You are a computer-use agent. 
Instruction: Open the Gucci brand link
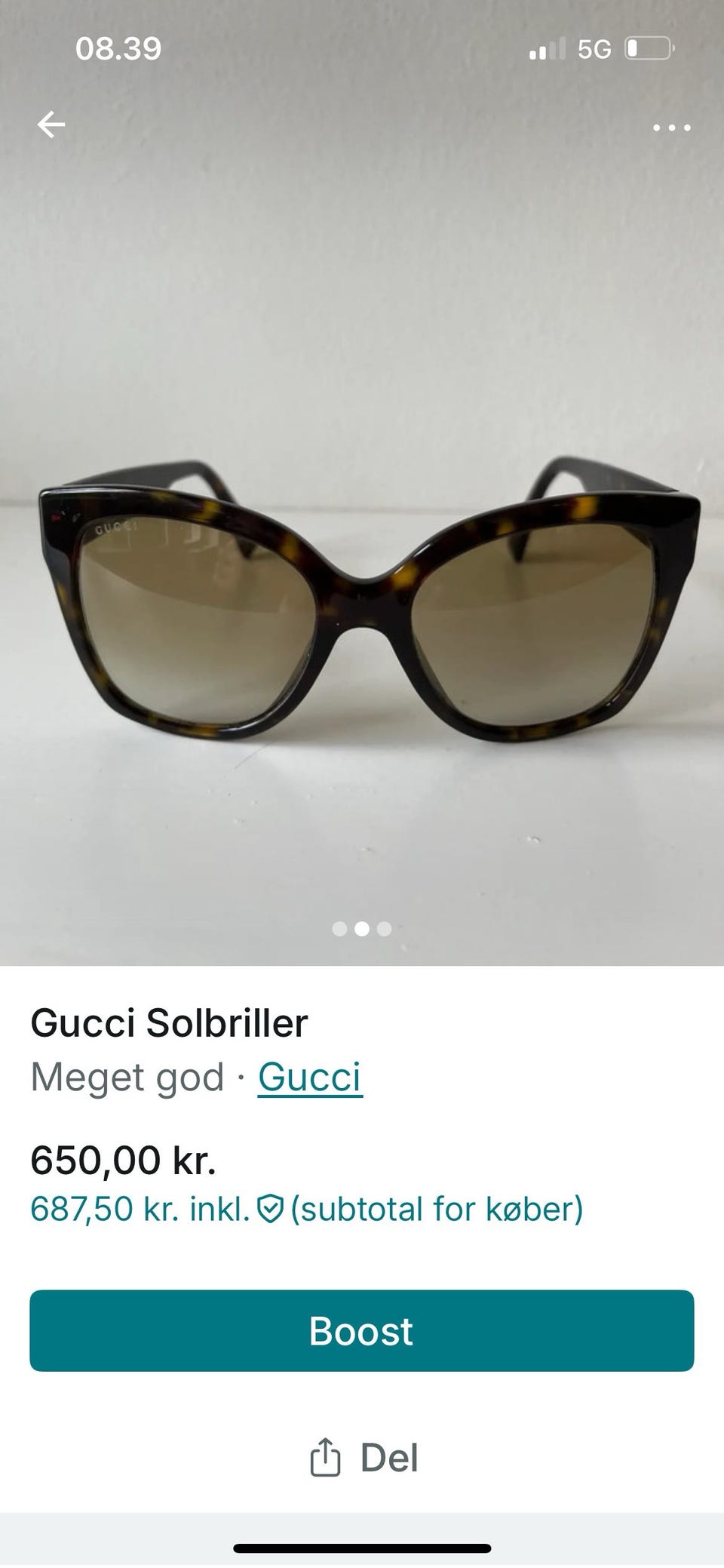(310, 1077)
